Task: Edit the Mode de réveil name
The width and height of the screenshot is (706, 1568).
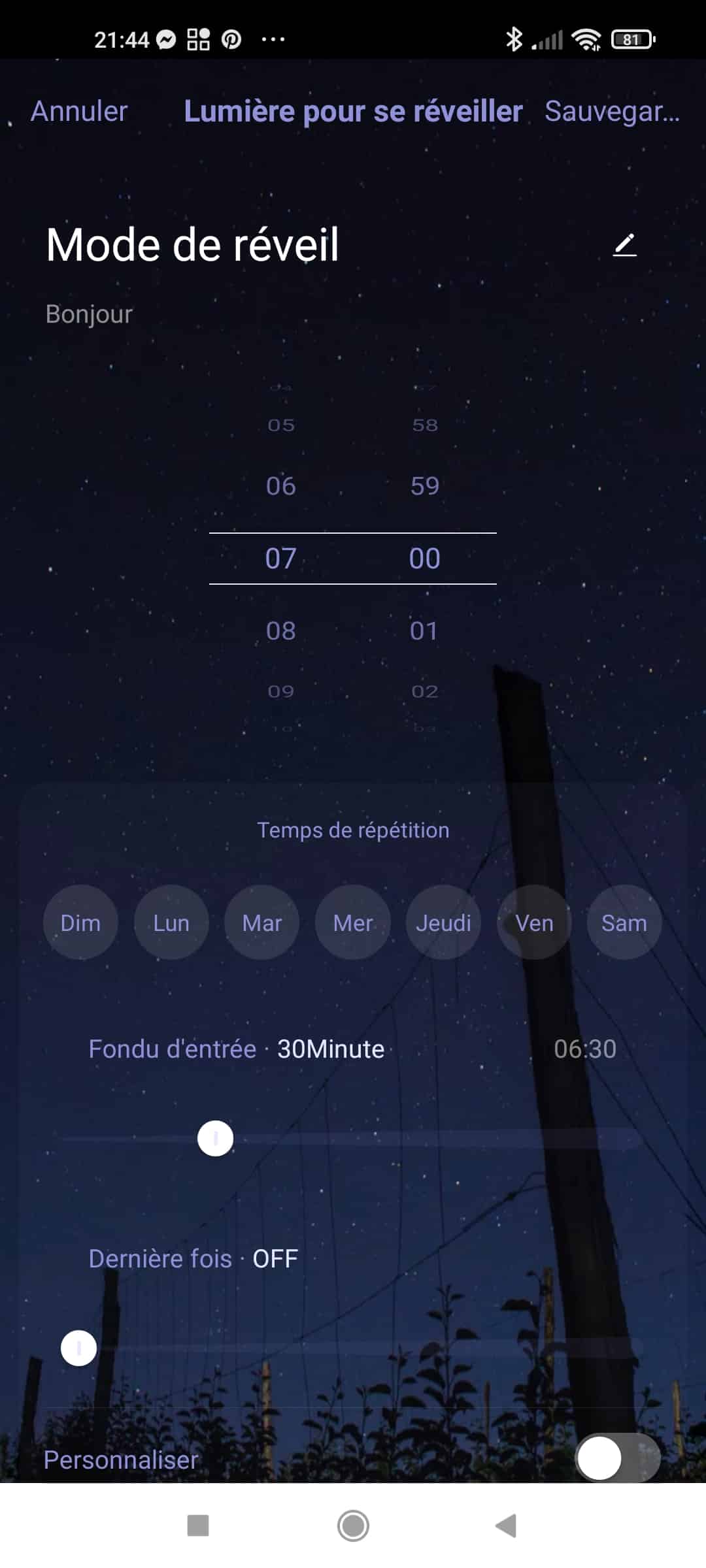Action: tap(624, 245)
